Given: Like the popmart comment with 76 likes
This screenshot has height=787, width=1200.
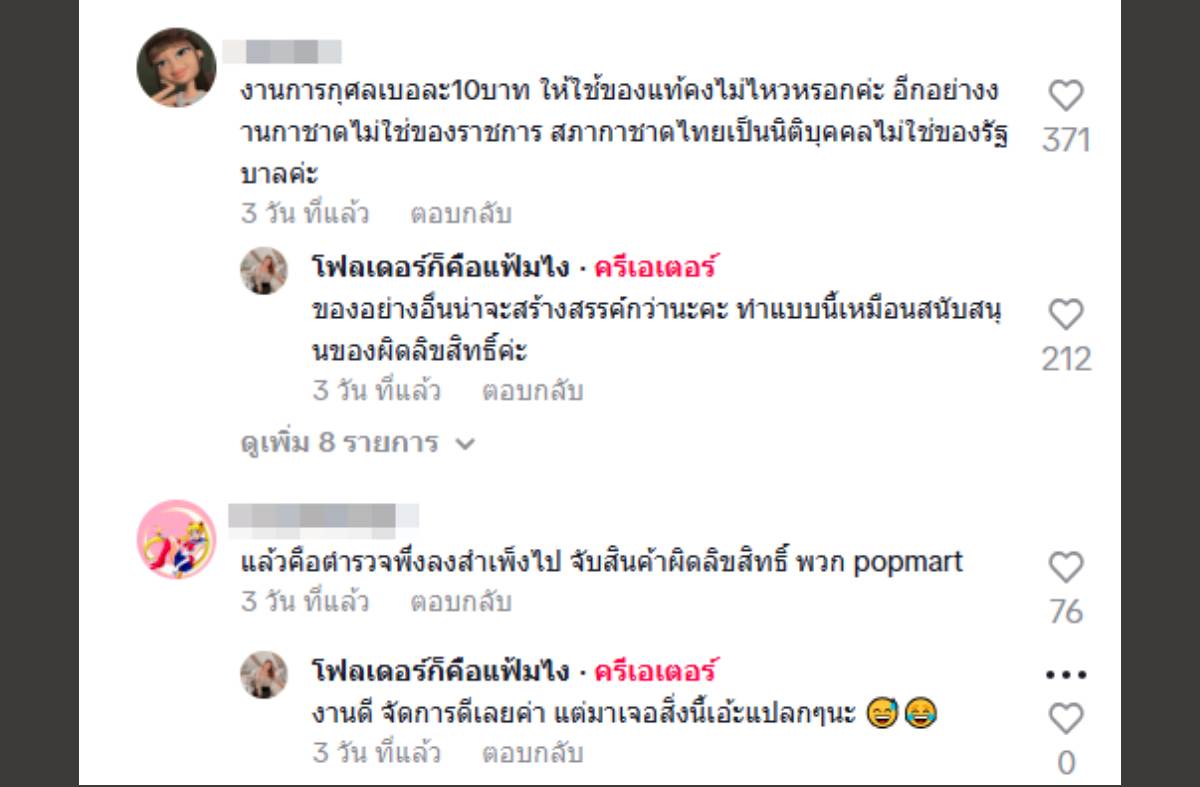Looking at the screenshot, I should click(x=1066, y=568).
